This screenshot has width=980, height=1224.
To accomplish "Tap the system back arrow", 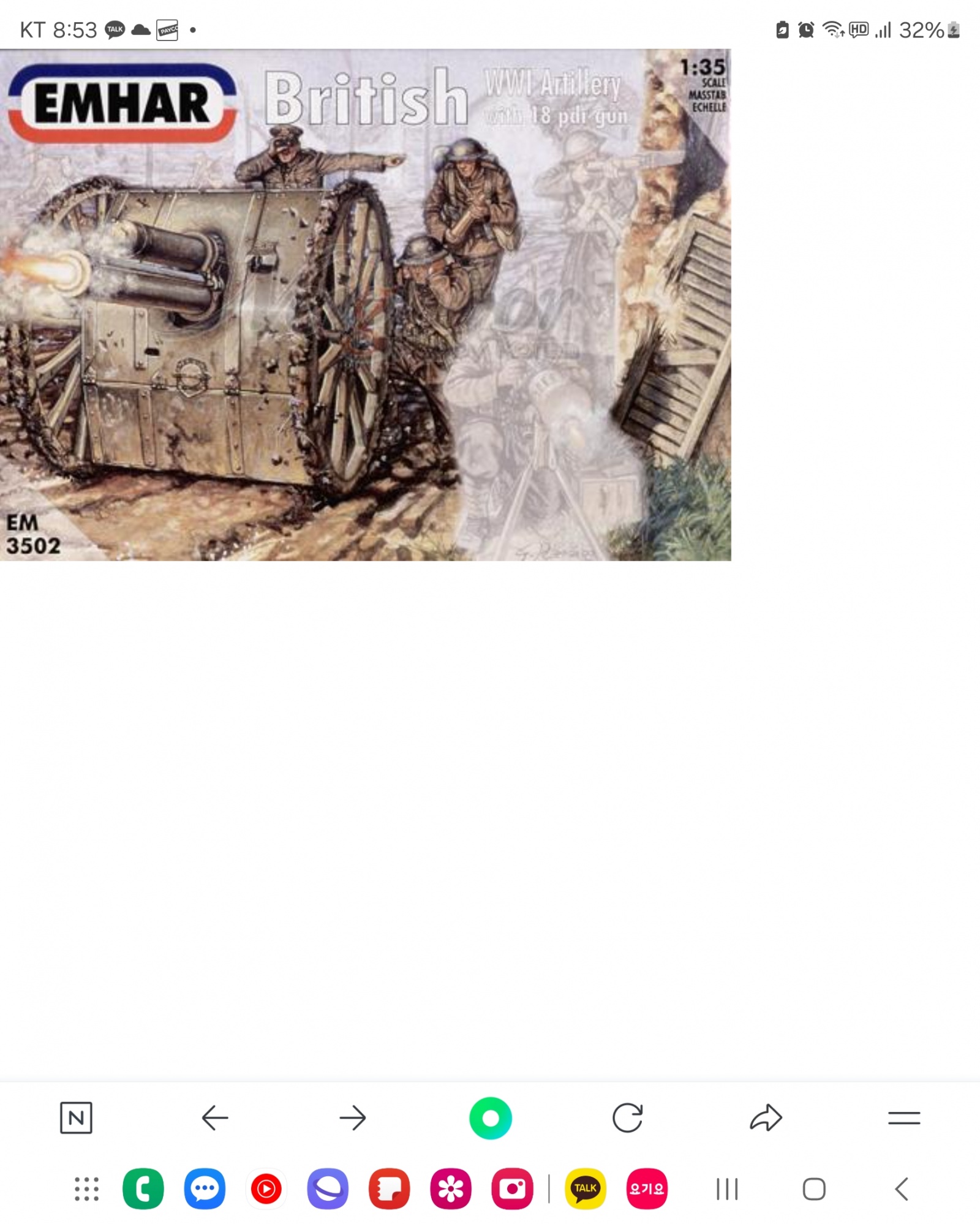I will (901, 1188).
